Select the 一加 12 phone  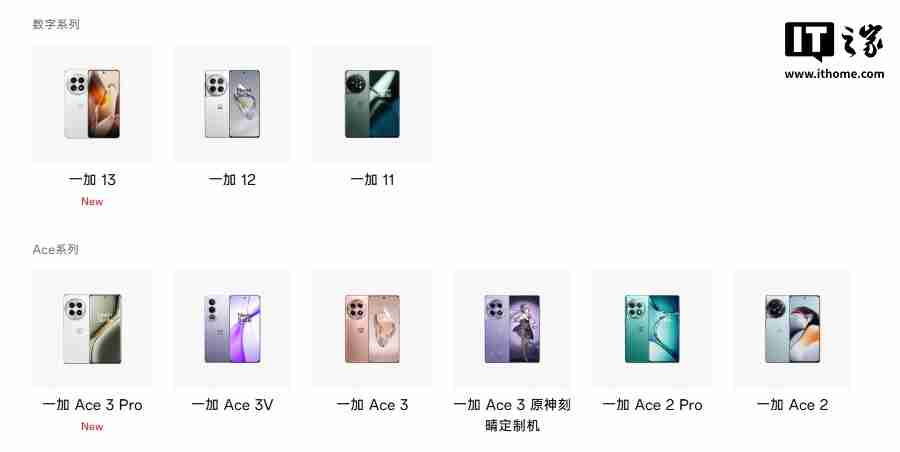coord(232,104)
